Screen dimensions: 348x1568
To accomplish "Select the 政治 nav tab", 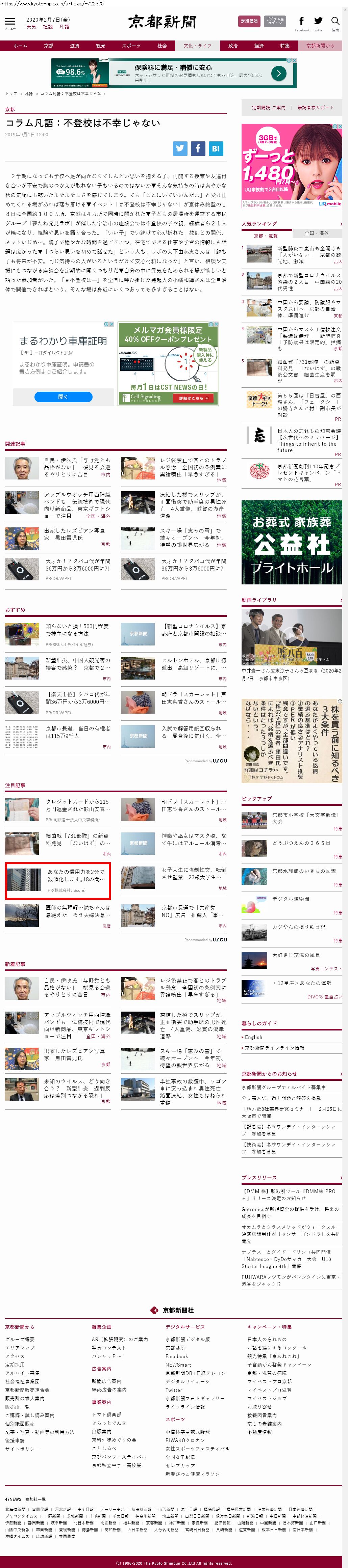I will [x=233, y=46].
